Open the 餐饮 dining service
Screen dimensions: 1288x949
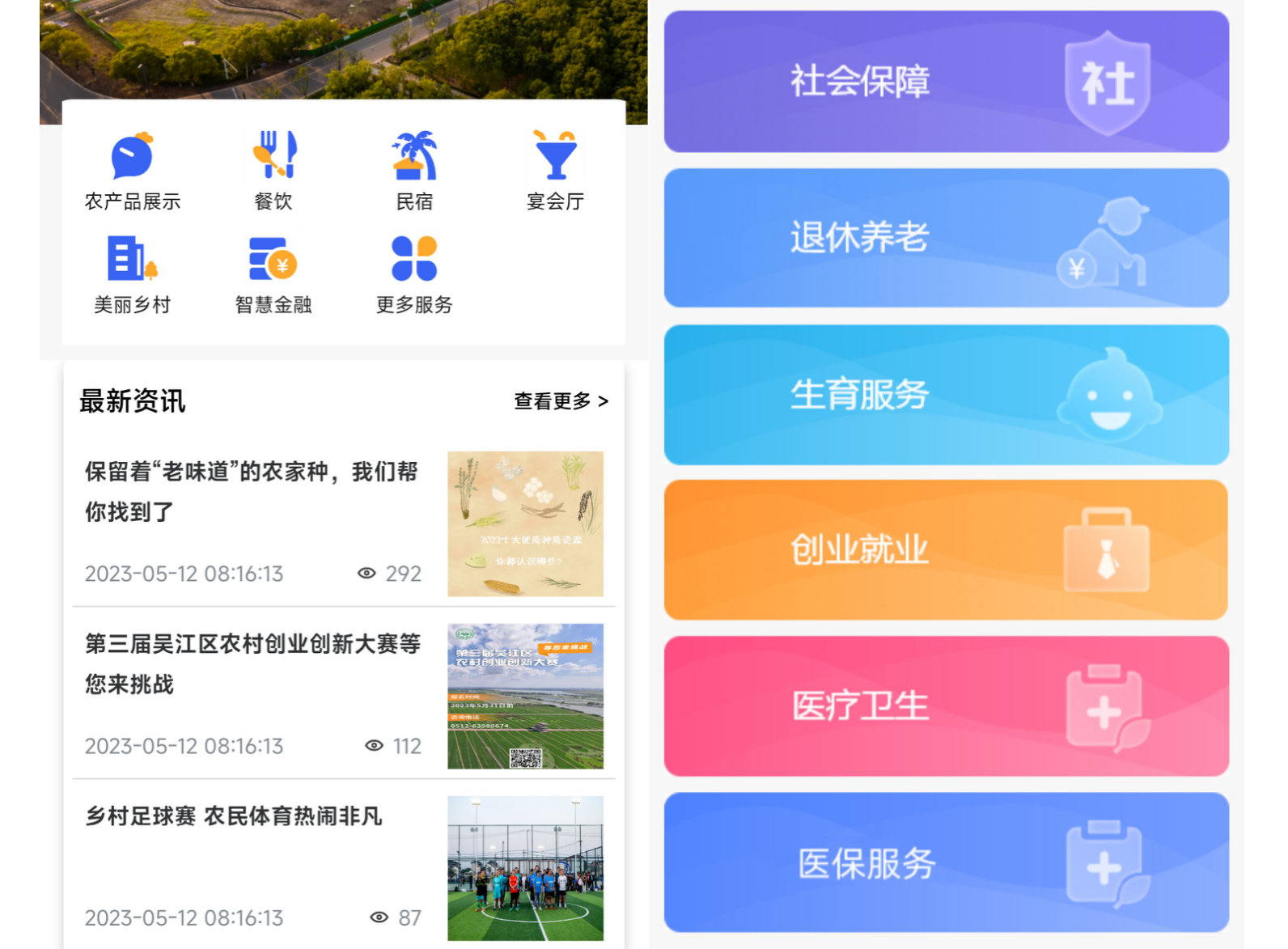[273, 171]
